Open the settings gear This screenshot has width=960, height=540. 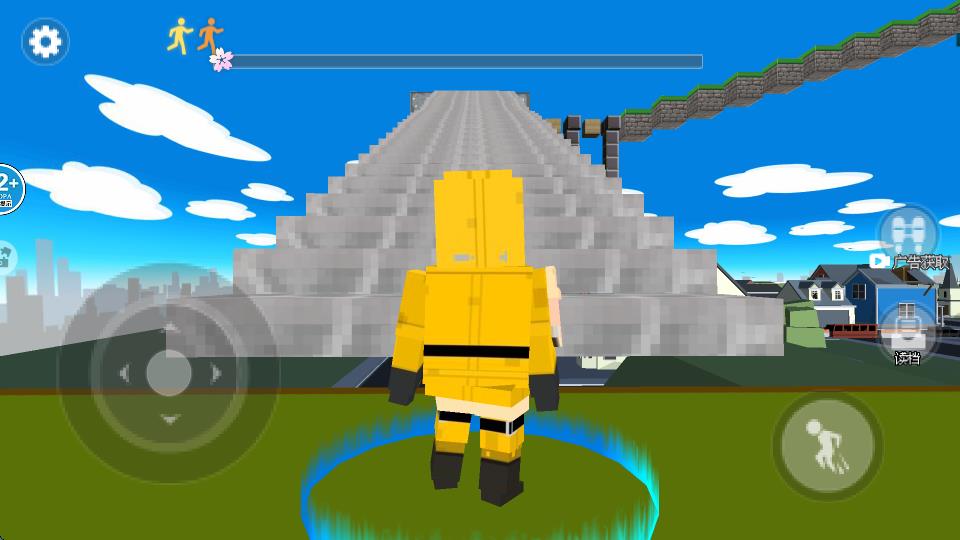[45, 42]
